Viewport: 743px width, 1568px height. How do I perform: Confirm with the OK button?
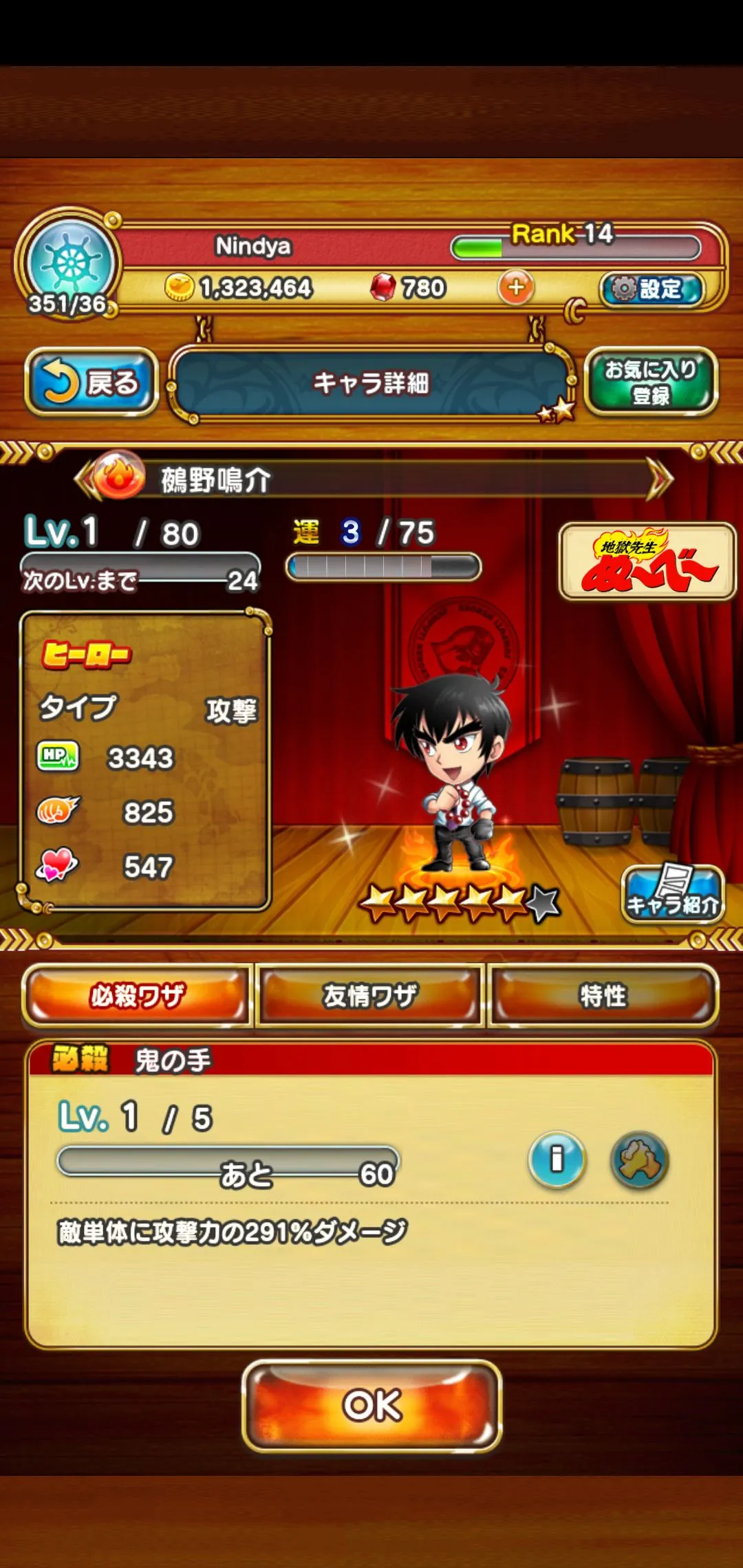click(371, 1405)
